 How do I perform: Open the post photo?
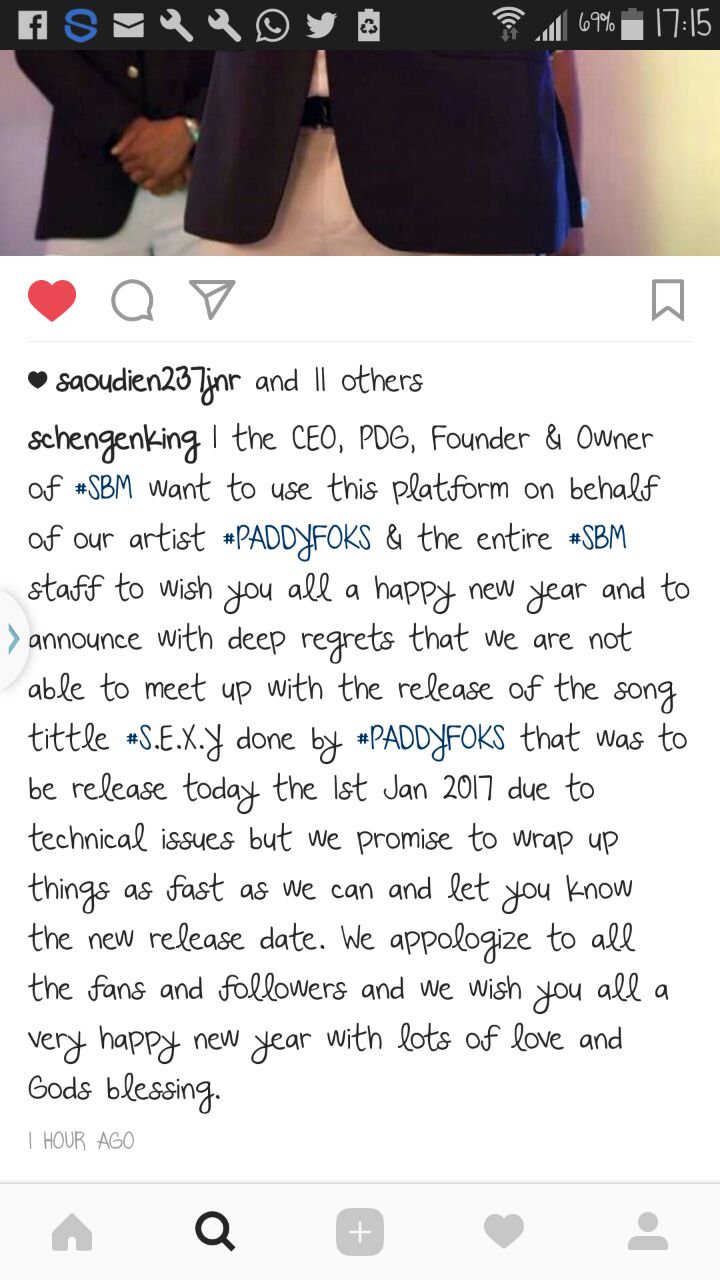(360, 153)
